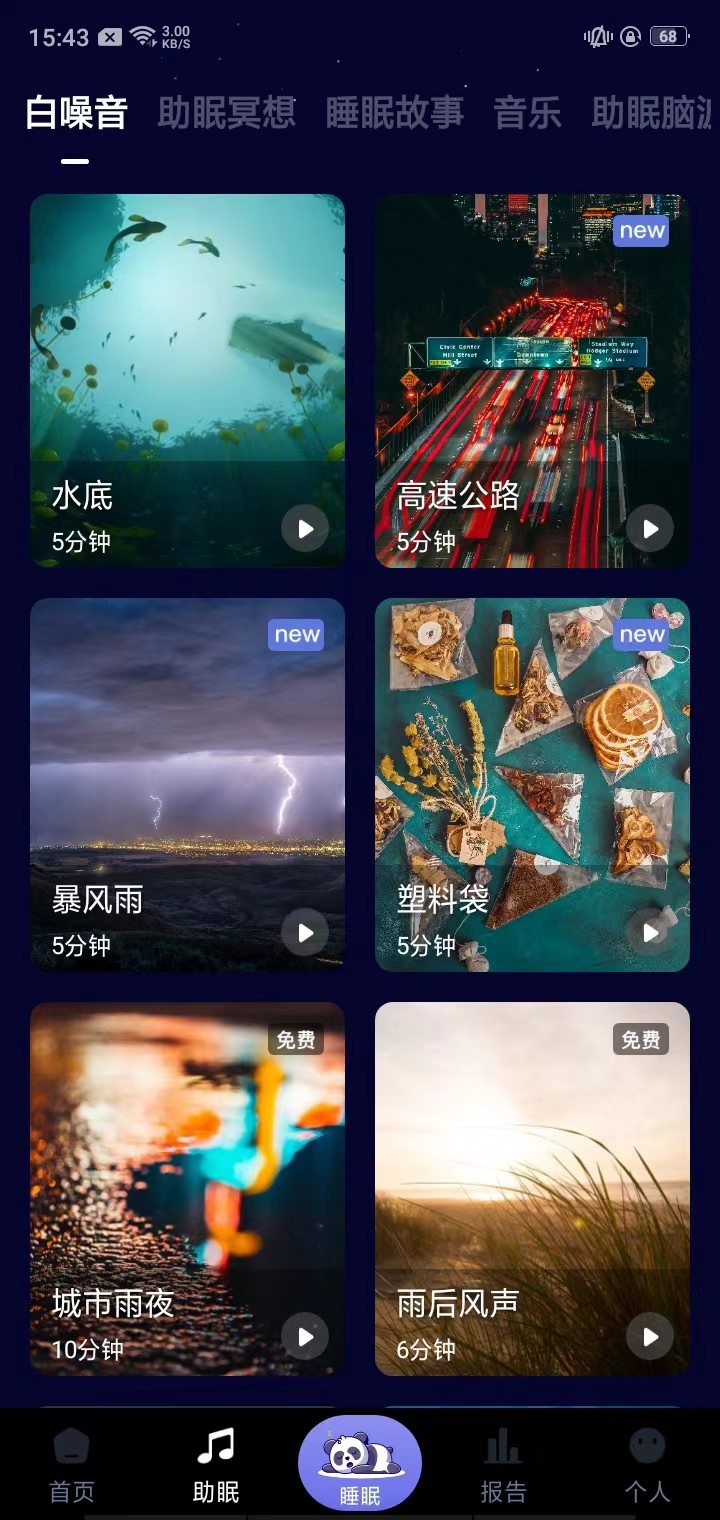Tap the play icon on the 高速公路 card
This screenshot has height=1520, width=720.
[x=650, y=528]
